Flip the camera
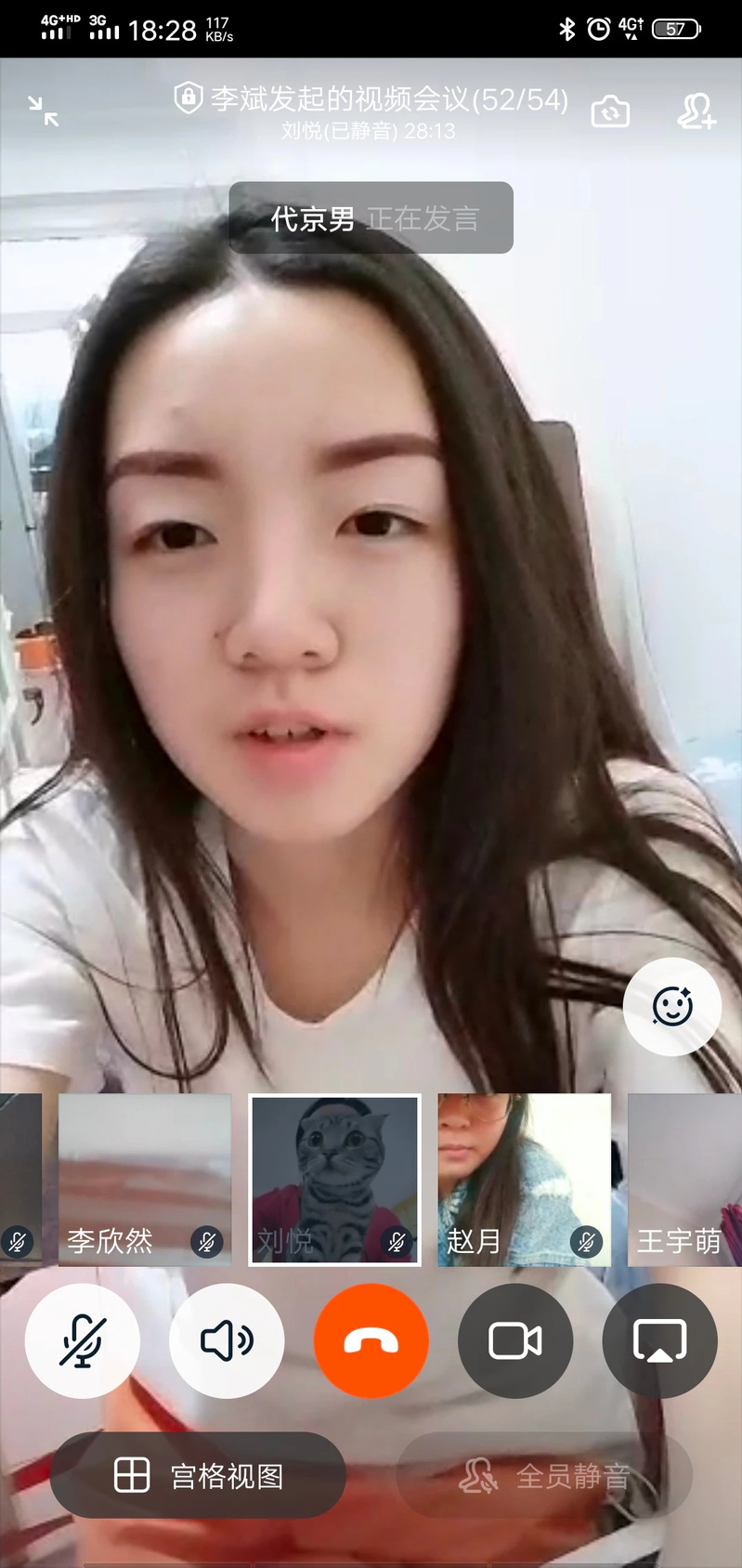The width and height of the screenshot is (742, 1568). point(610,111)
